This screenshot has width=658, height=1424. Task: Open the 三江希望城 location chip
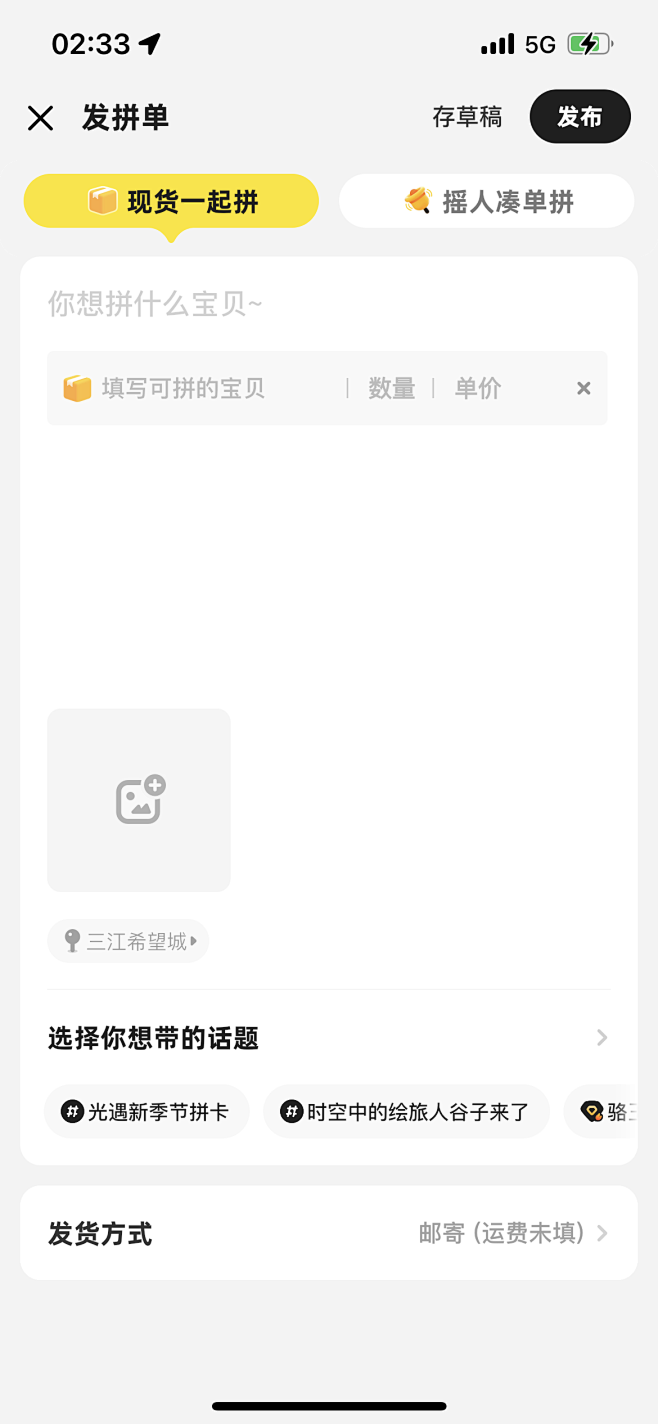click(128, 941)
